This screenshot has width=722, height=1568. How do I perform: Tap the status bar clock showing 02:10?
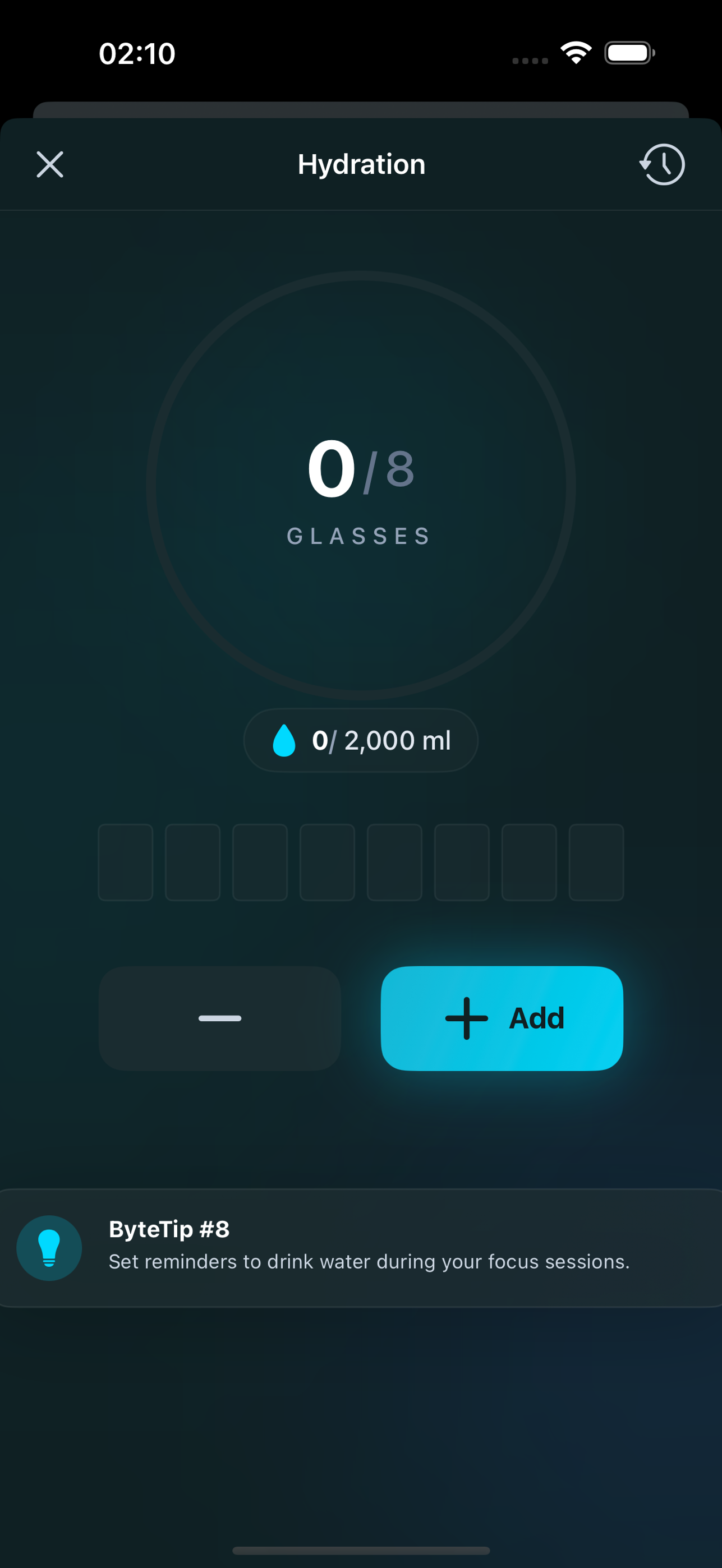point(137,54)
